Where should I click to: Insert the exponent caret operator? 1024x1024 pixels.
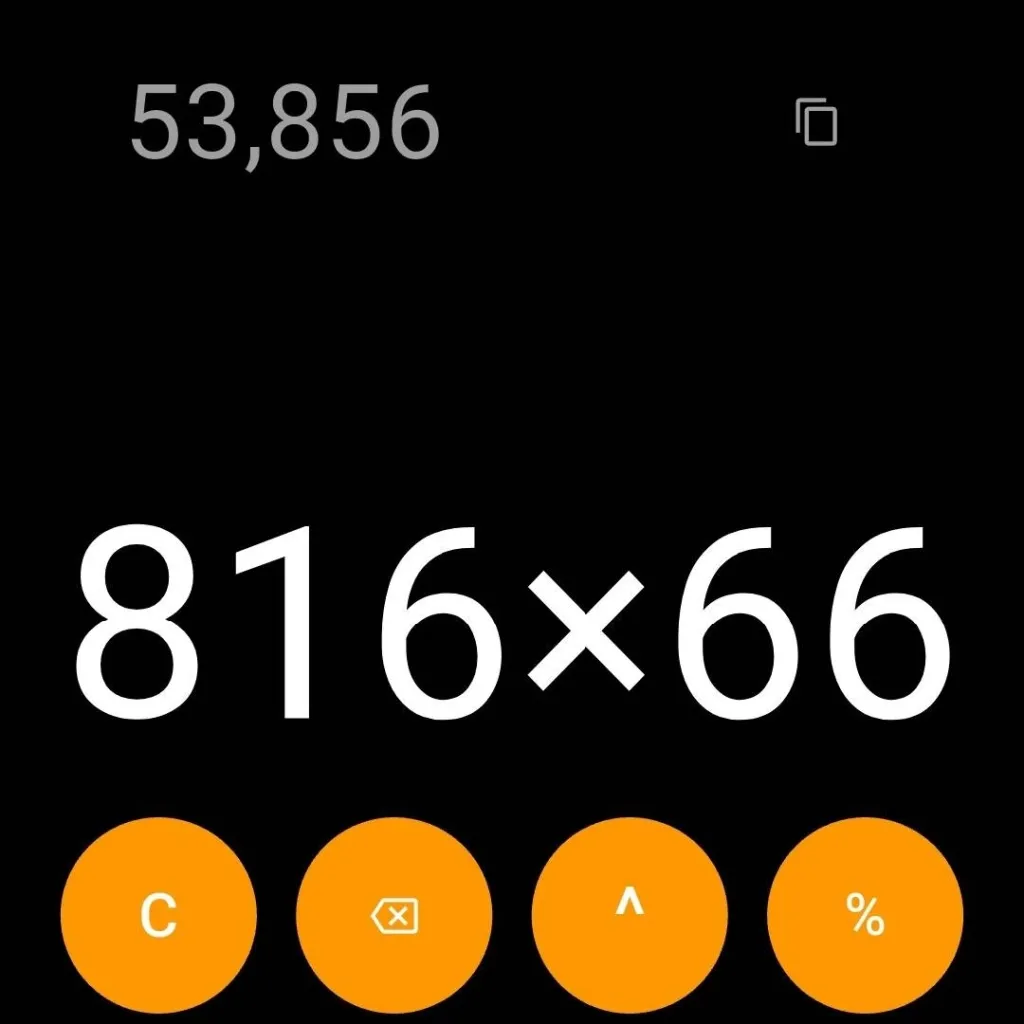coord(629,914)
